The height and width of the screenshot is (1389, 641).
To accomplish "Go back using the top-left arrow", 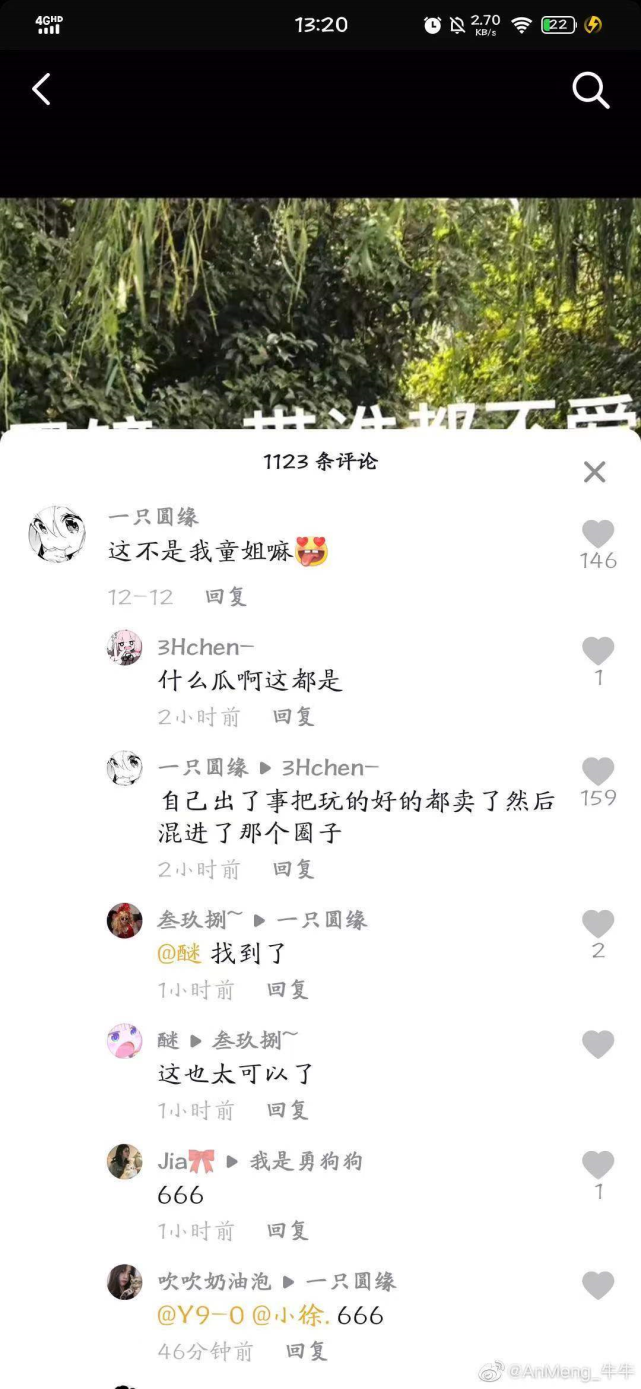I will coord(41,90).
